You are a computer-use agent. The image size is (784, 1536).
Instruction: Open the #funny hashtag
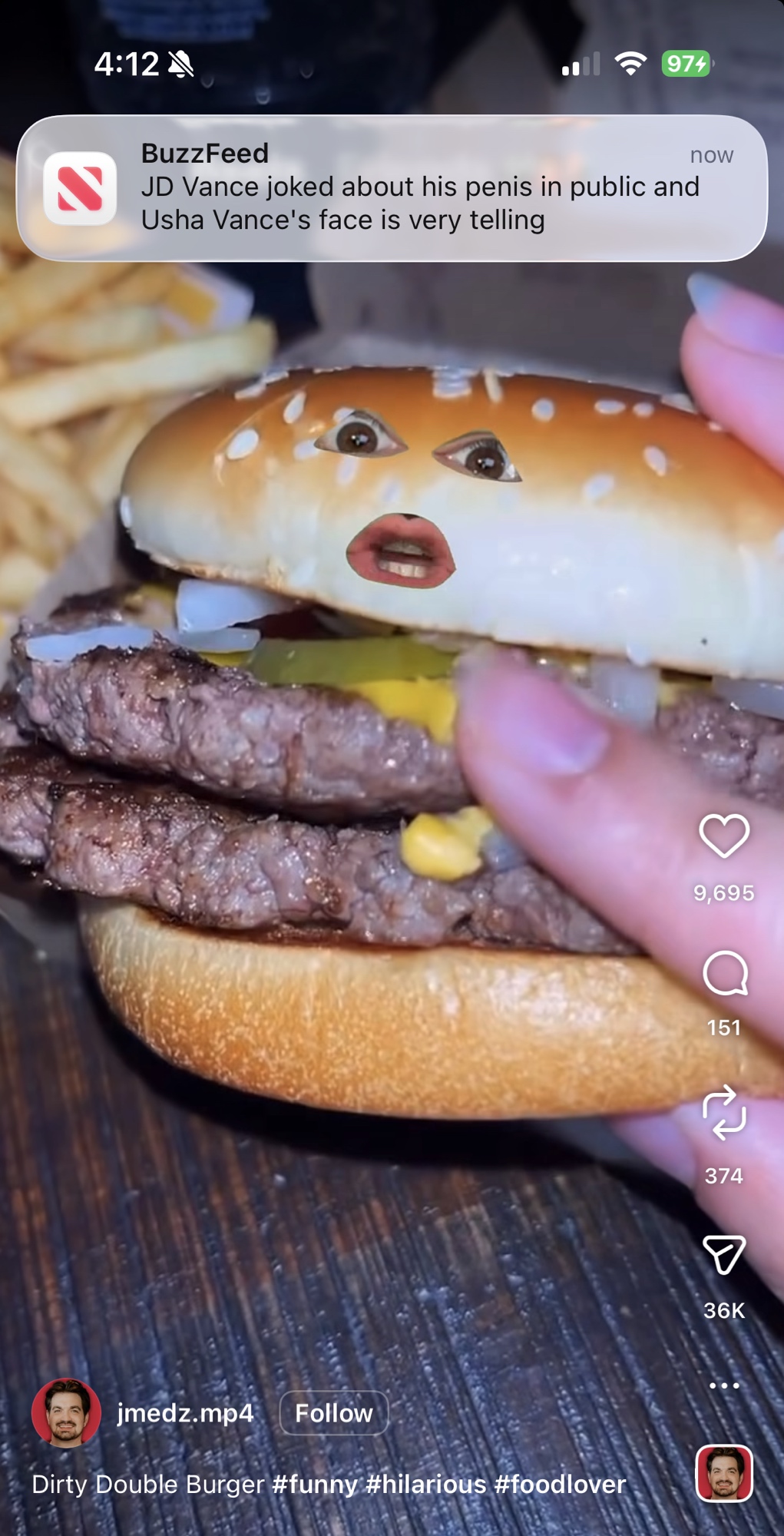coord(315,1485)
